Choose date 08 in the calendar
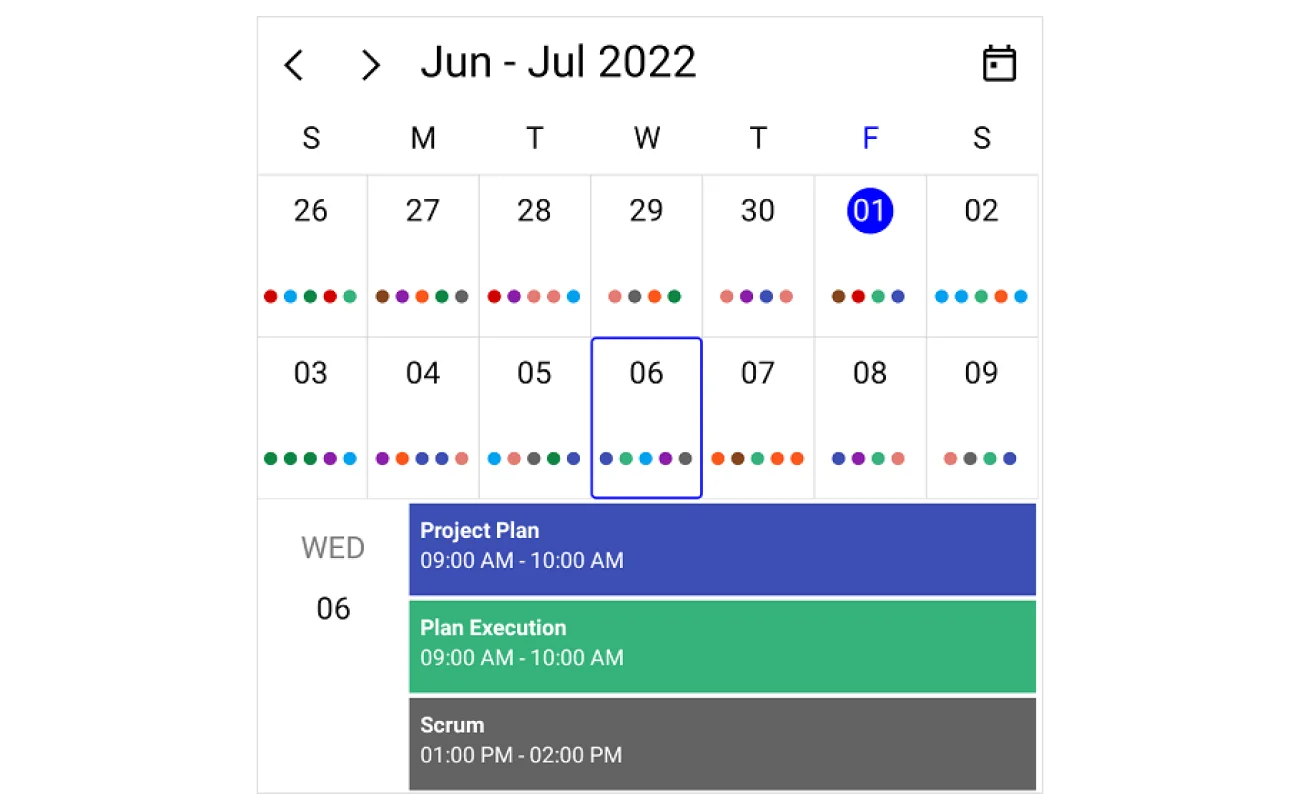This screenshot has width=1300, height=810. [870, 374]
